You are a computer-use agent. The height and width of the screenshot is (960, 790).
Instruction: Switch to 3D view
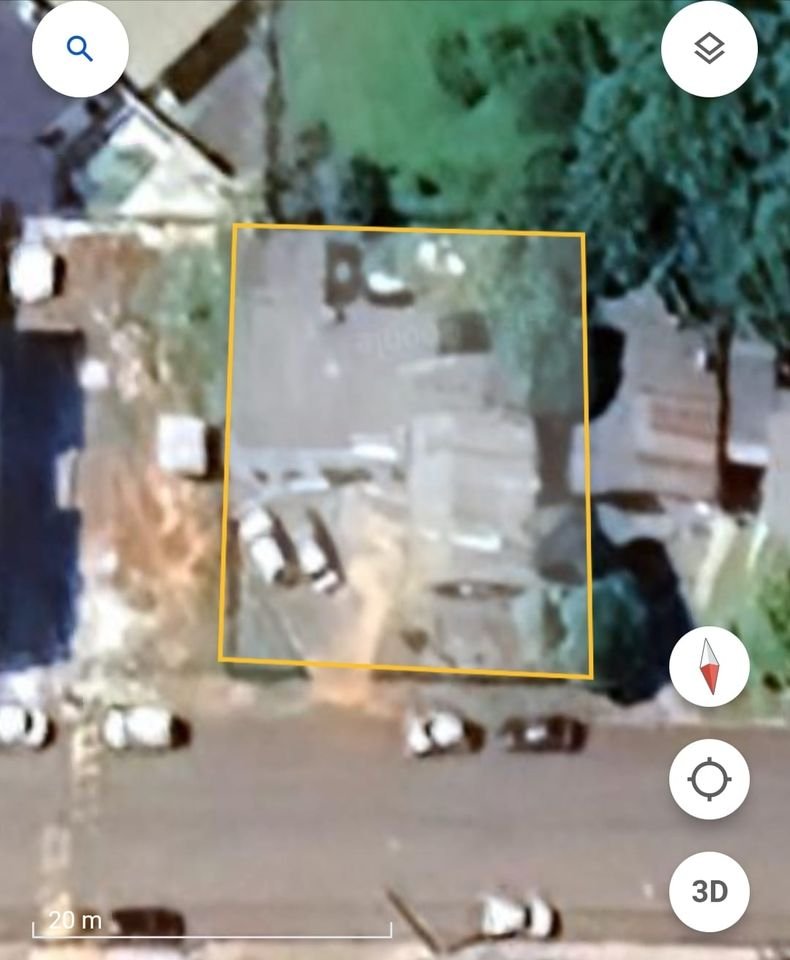[x=709, y=891]
